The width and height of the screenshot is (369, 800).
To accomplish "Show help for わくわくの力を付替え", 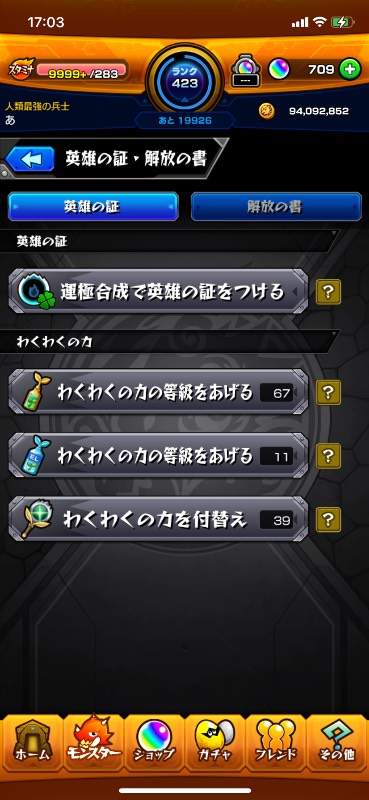I will coord(328,519).
